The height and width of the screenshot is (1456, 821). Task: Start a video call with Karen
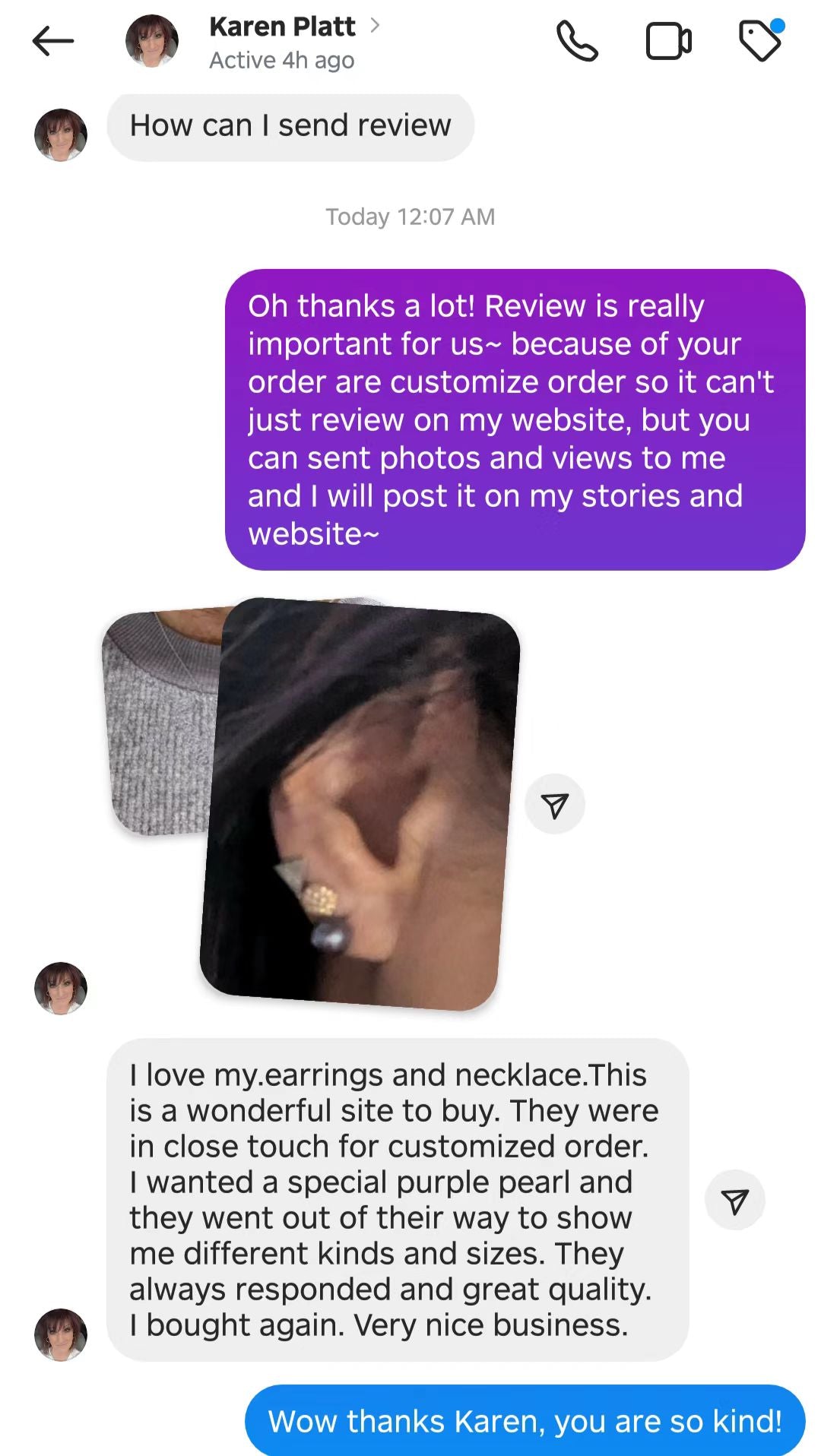click(668, 41)
